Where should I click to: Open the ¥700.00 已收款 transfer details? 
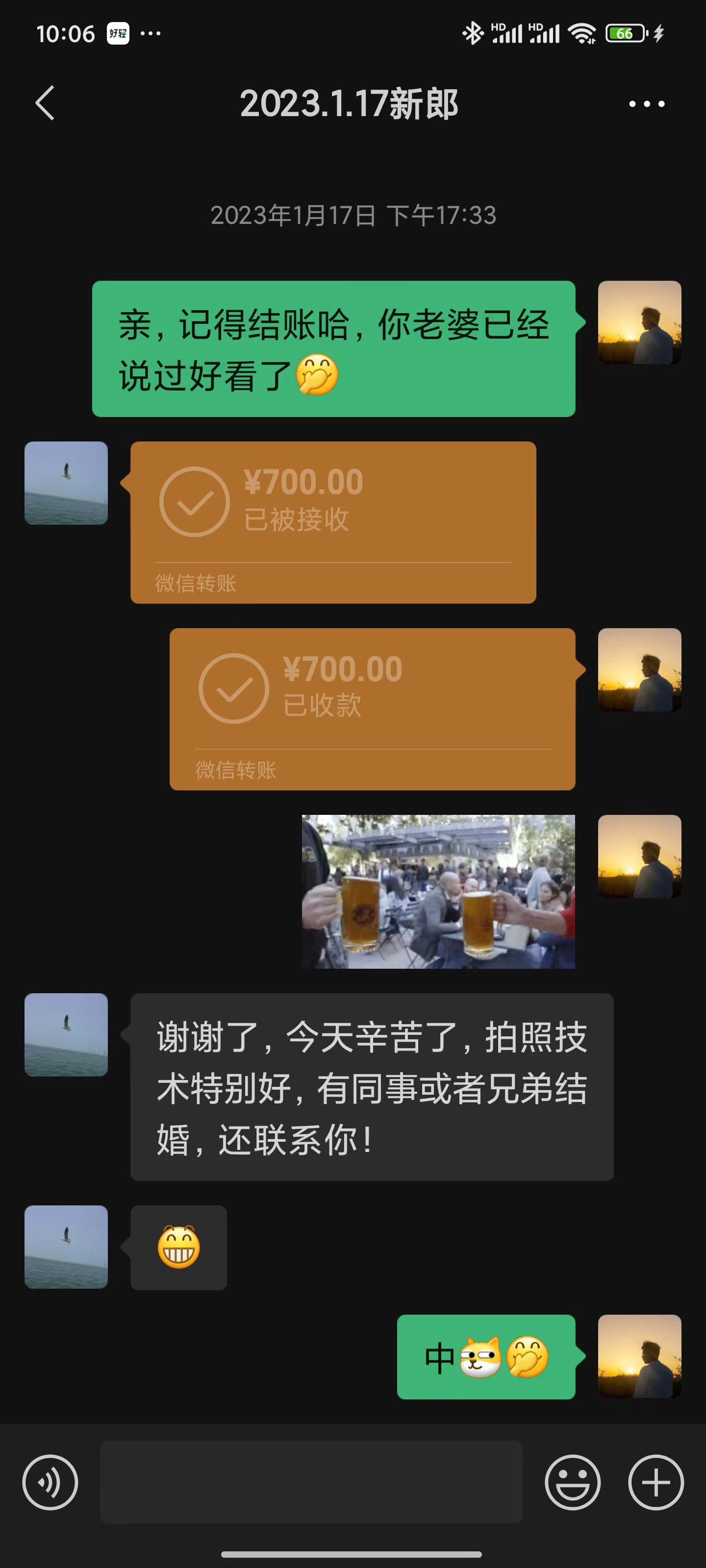pos(372,709)
